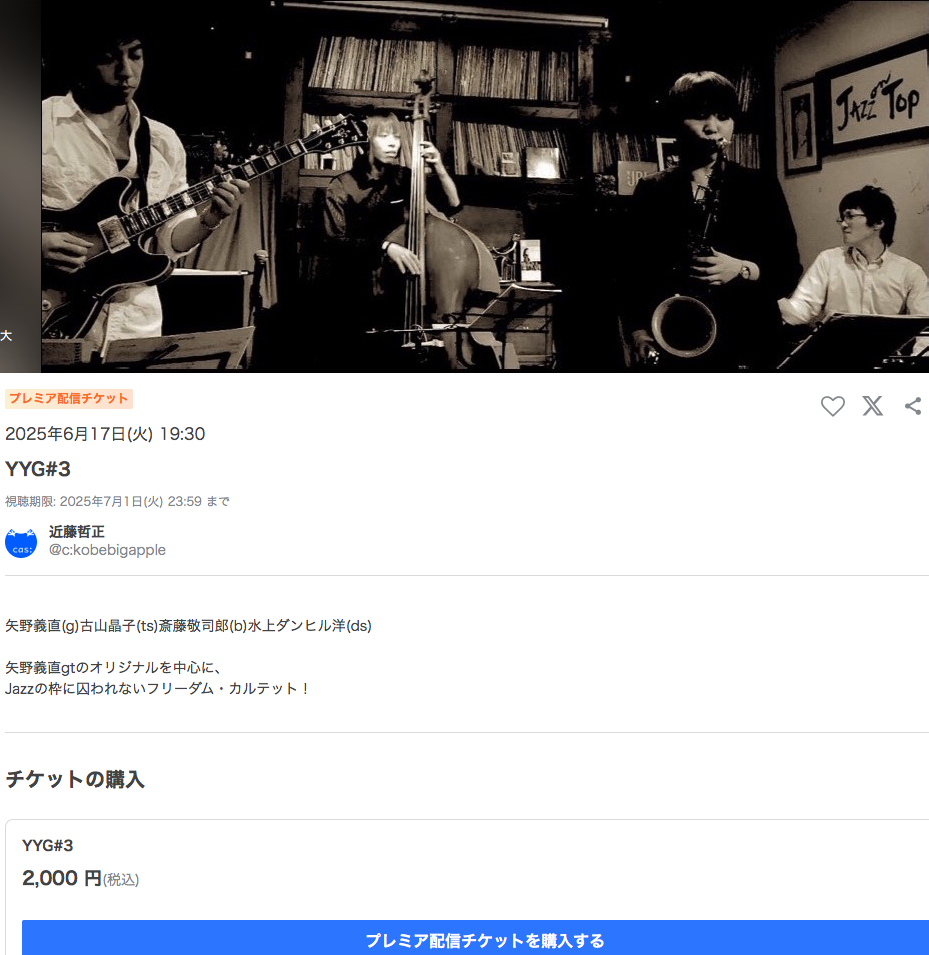The width and height of the screenshot is (929, 955).
Task: Open the live performance banner image
Action: (484, 186)
